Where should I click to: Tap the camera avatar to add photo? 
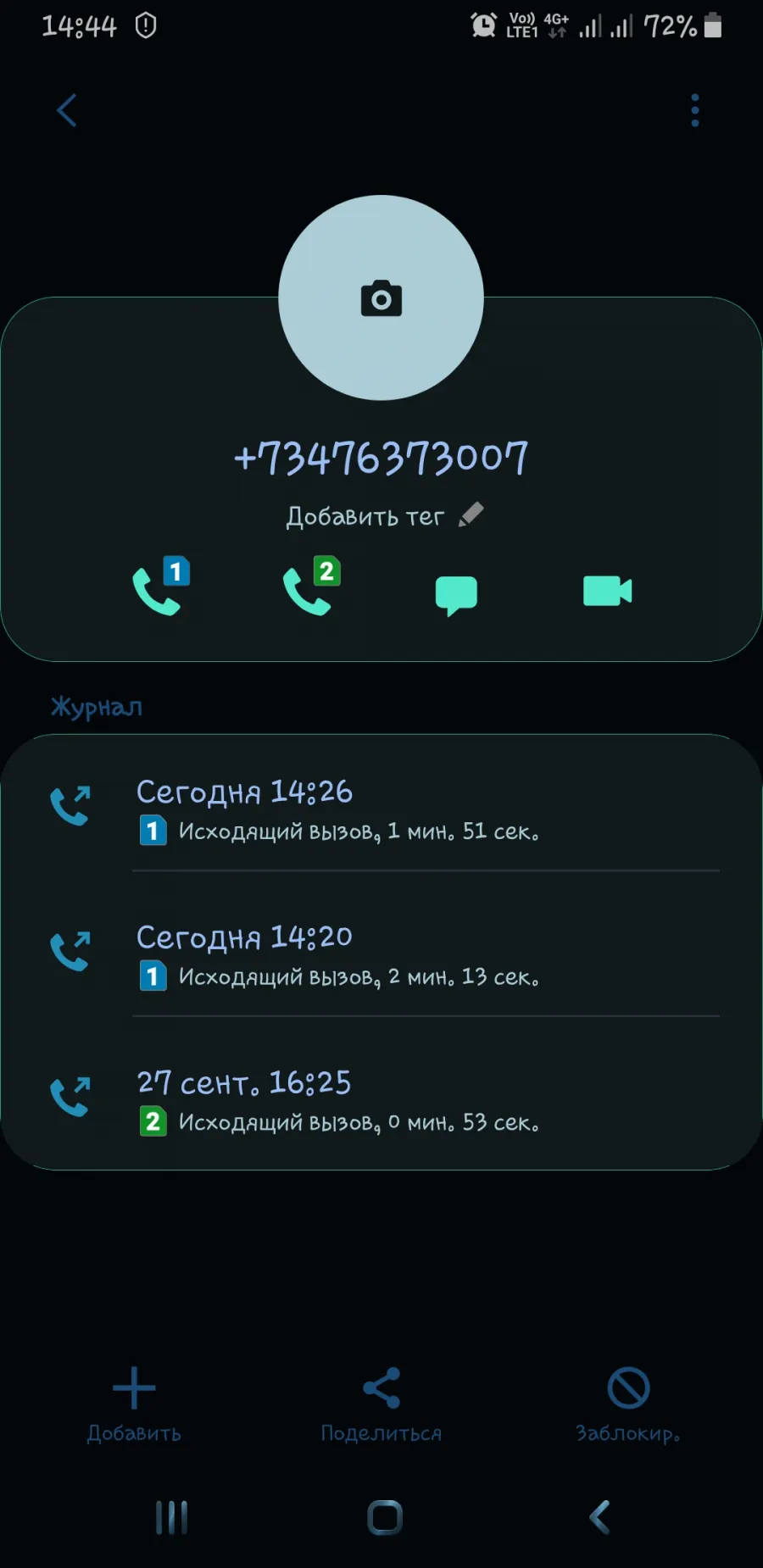click(381, 297)
